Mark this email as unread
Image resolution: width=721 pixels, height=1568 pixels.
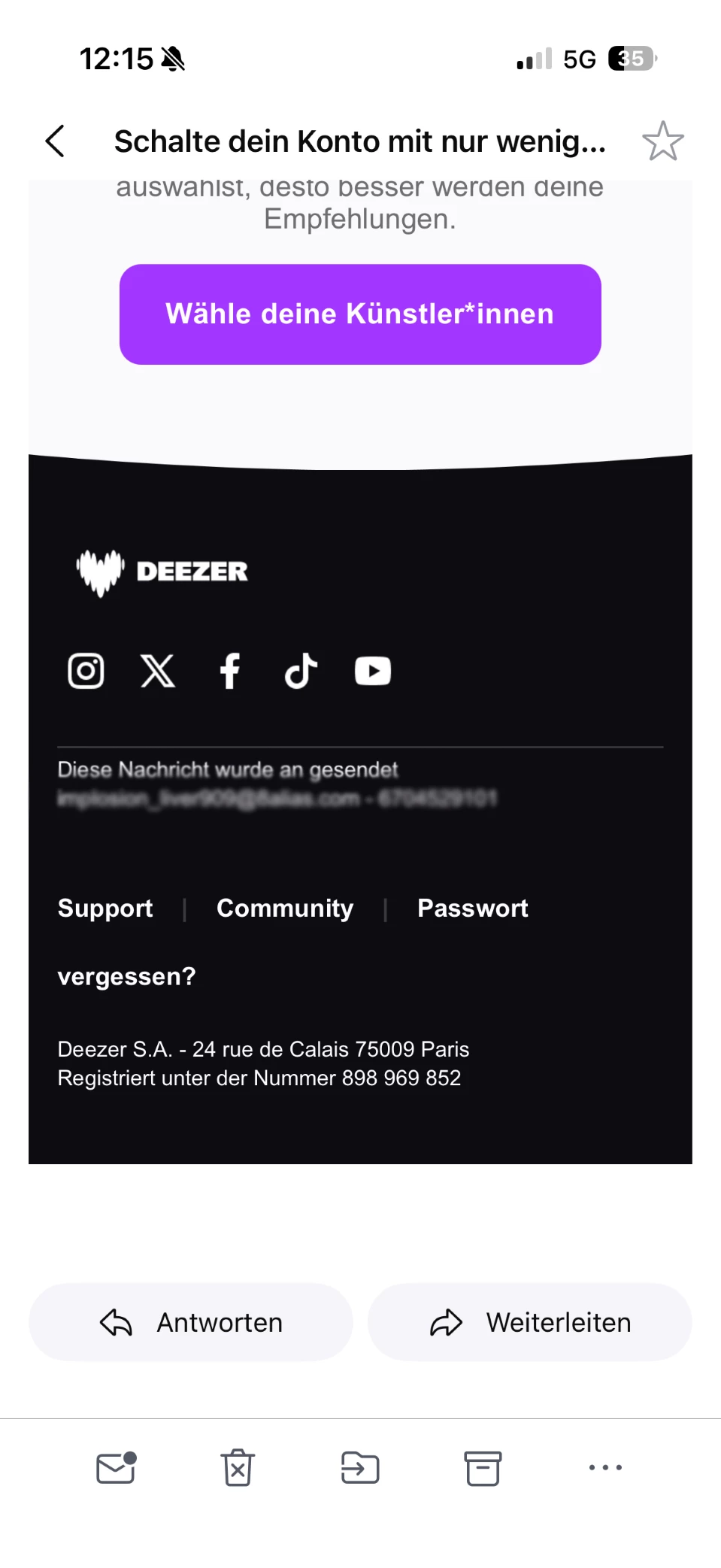[x=116, y=1468]
